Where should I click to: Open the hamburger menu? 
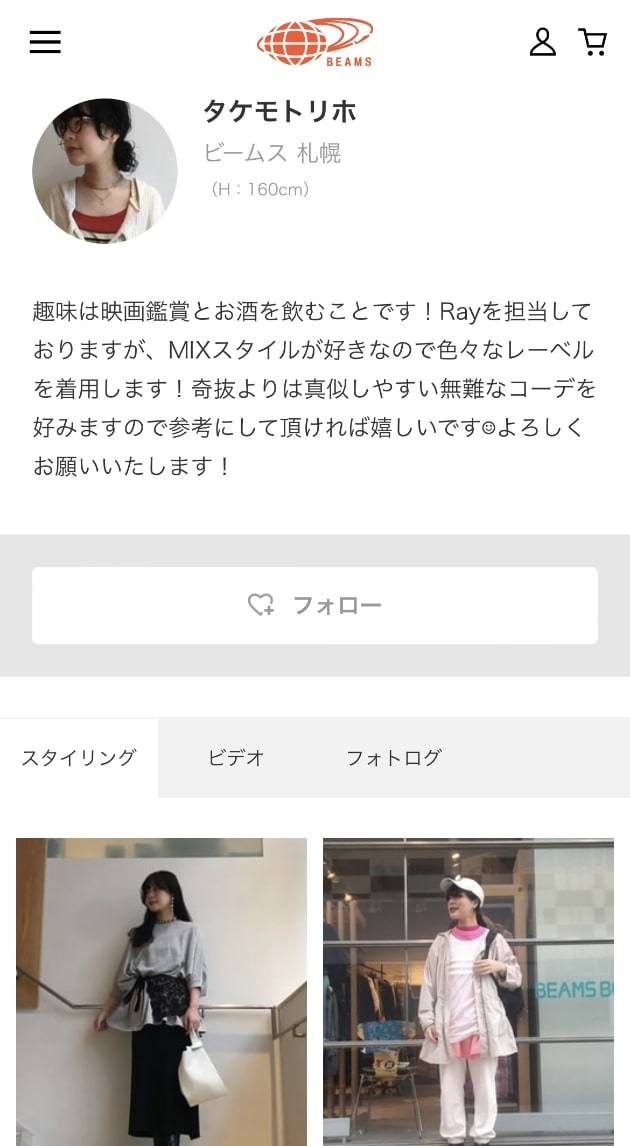coord(45,42)
